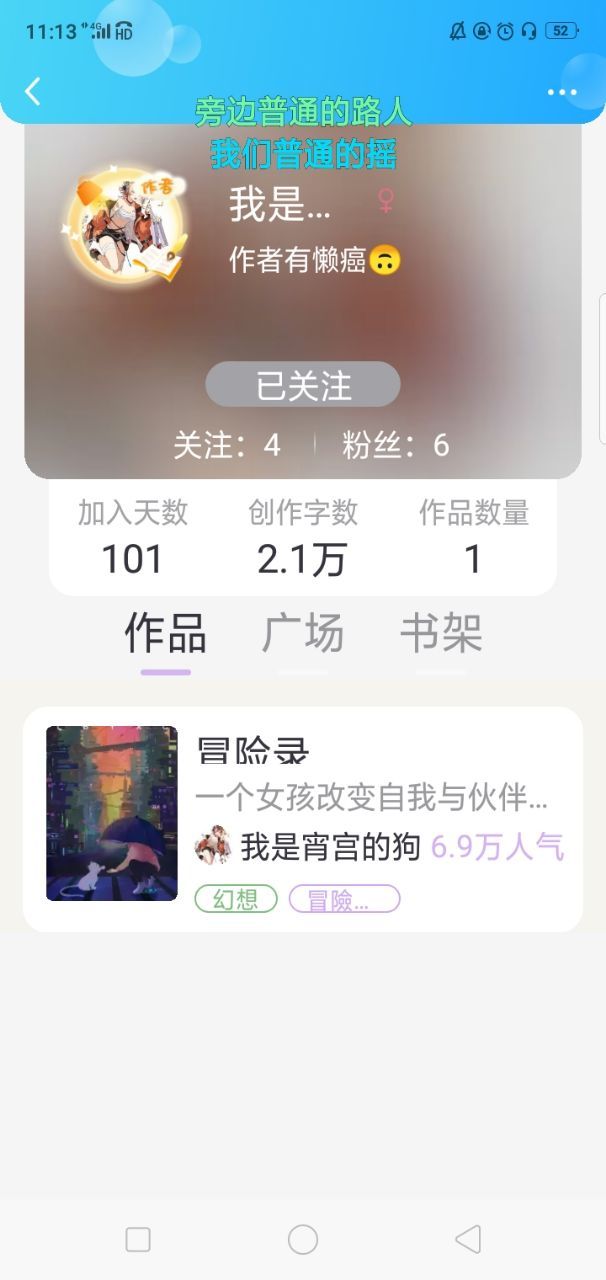
Task: View the 关注 following list
Action: tap(227, 445)
